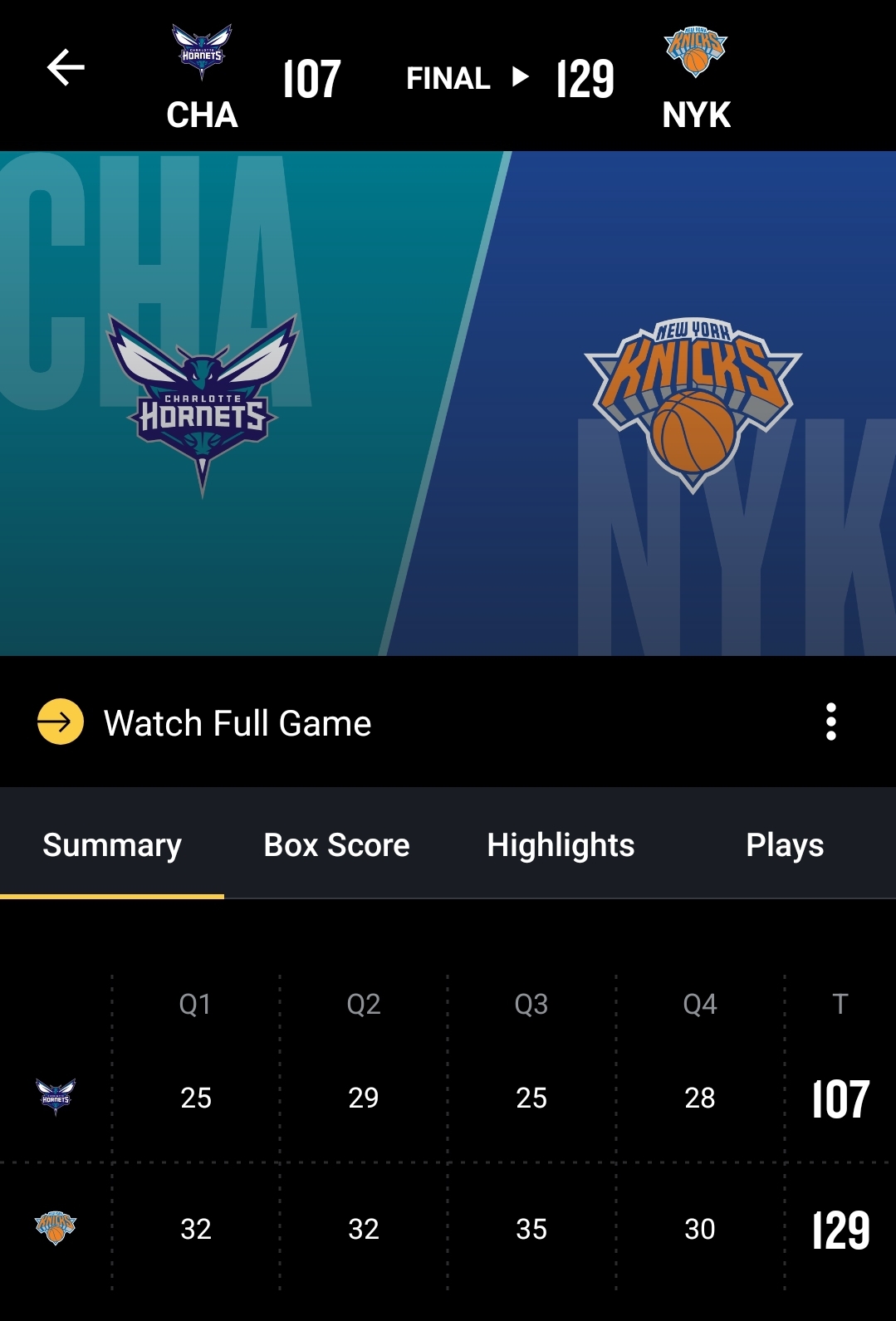Tap Watch Full Game
This screenshot has height=1321, width=896.
pos(237,722)
